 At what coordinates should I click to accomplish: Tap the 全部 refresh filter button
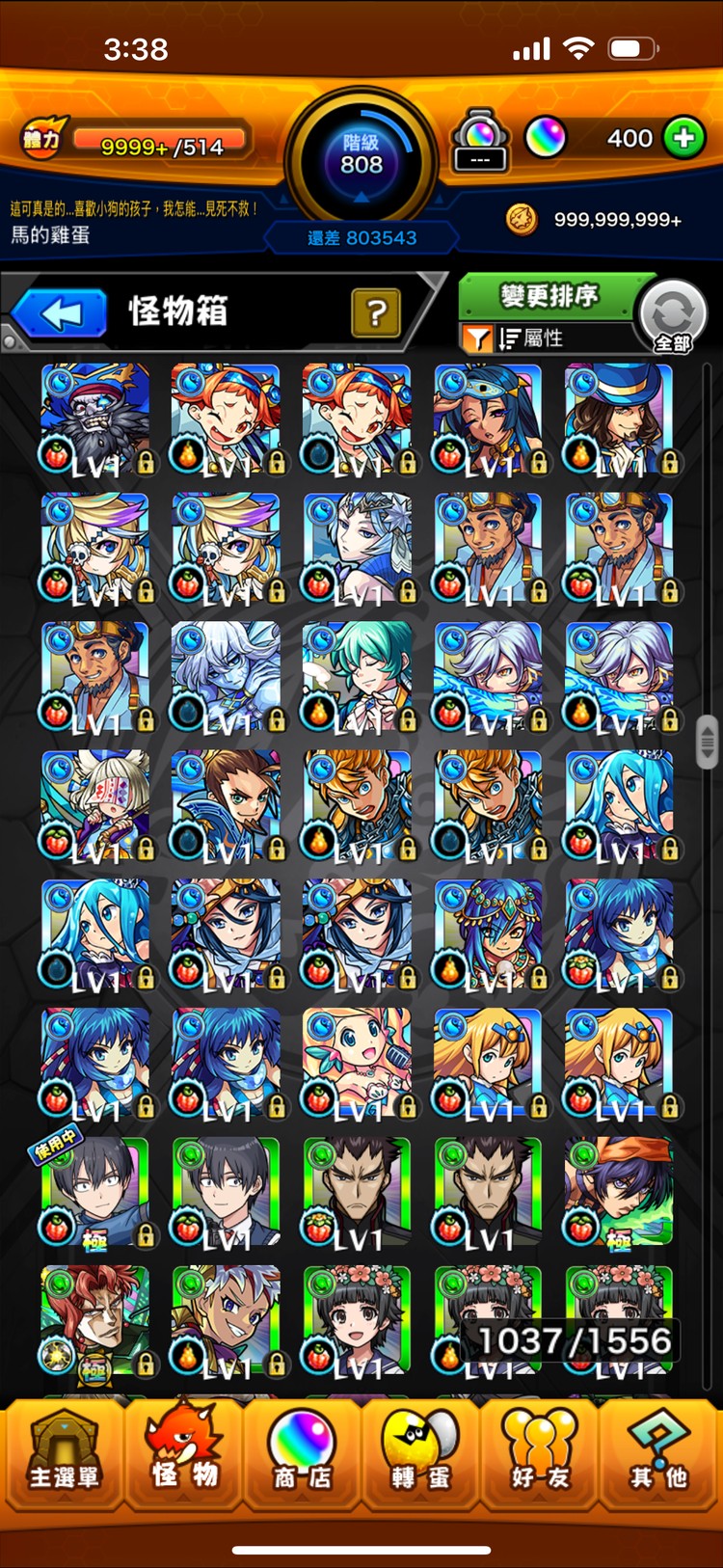[673, 316]
